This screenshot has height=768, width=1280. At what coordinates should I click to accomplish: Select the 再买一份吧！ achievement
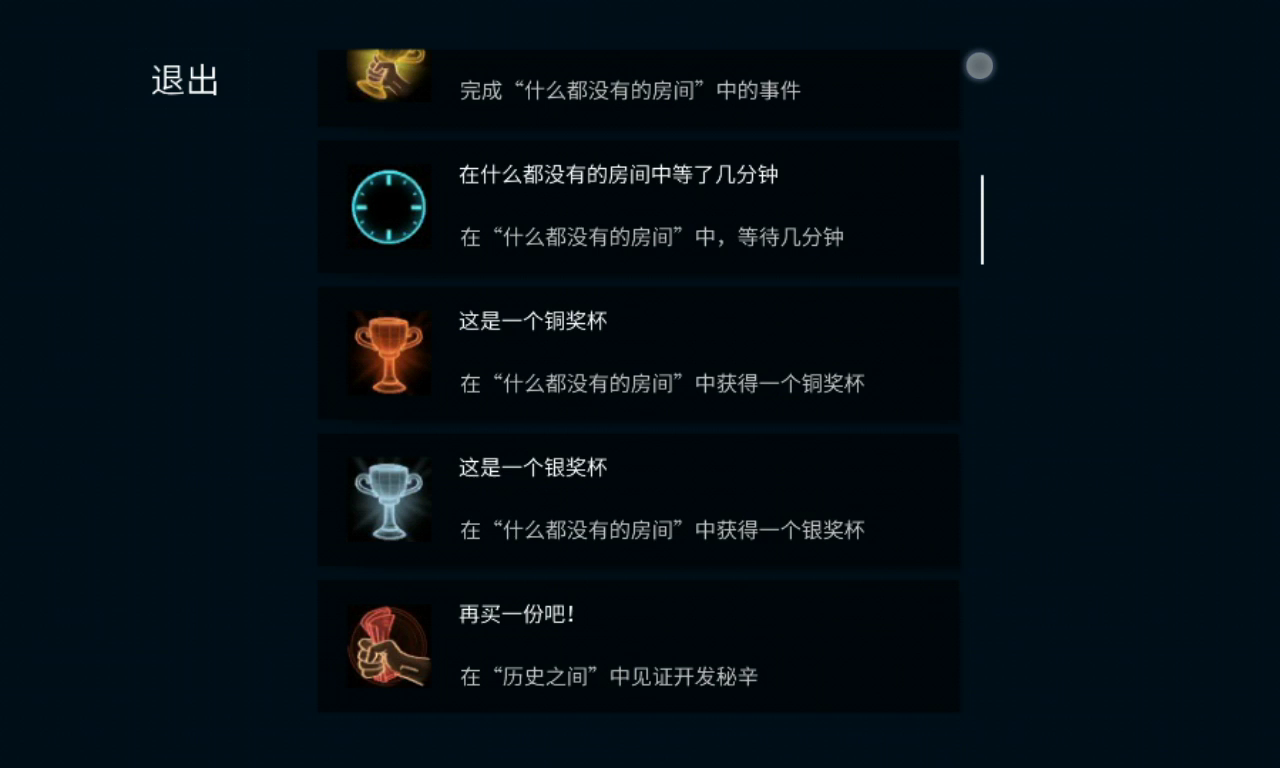click(x=638, y=646)
